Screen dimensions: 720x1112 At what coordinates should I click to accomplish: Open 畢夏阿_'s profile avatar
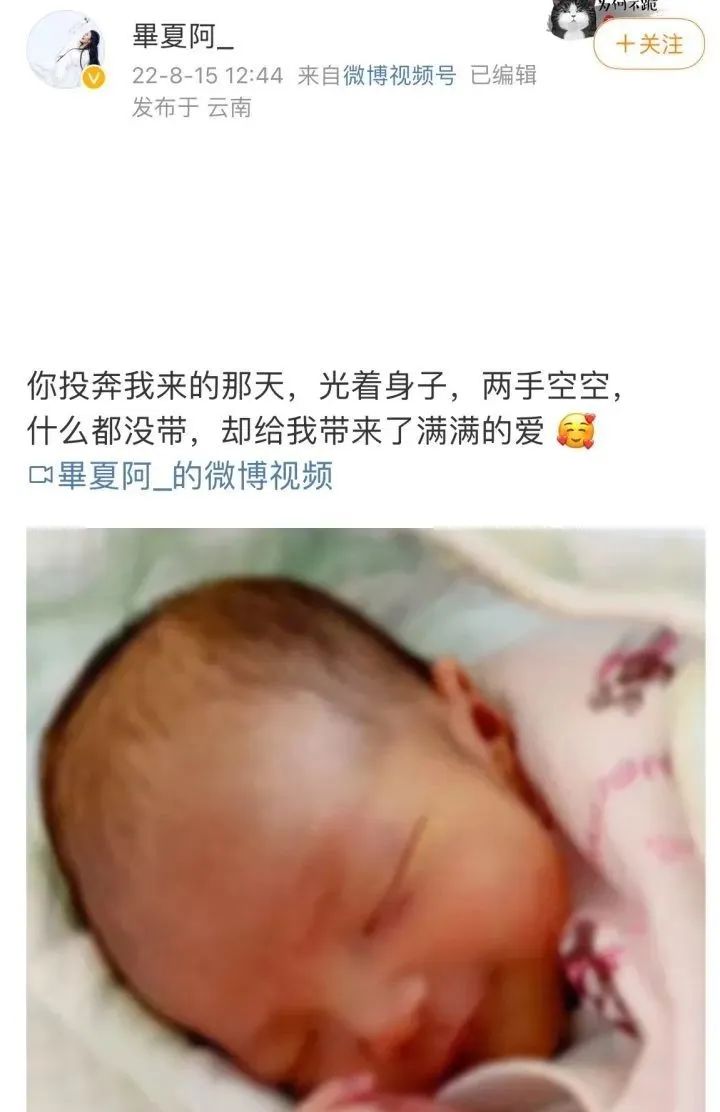[x=66, y=49]
